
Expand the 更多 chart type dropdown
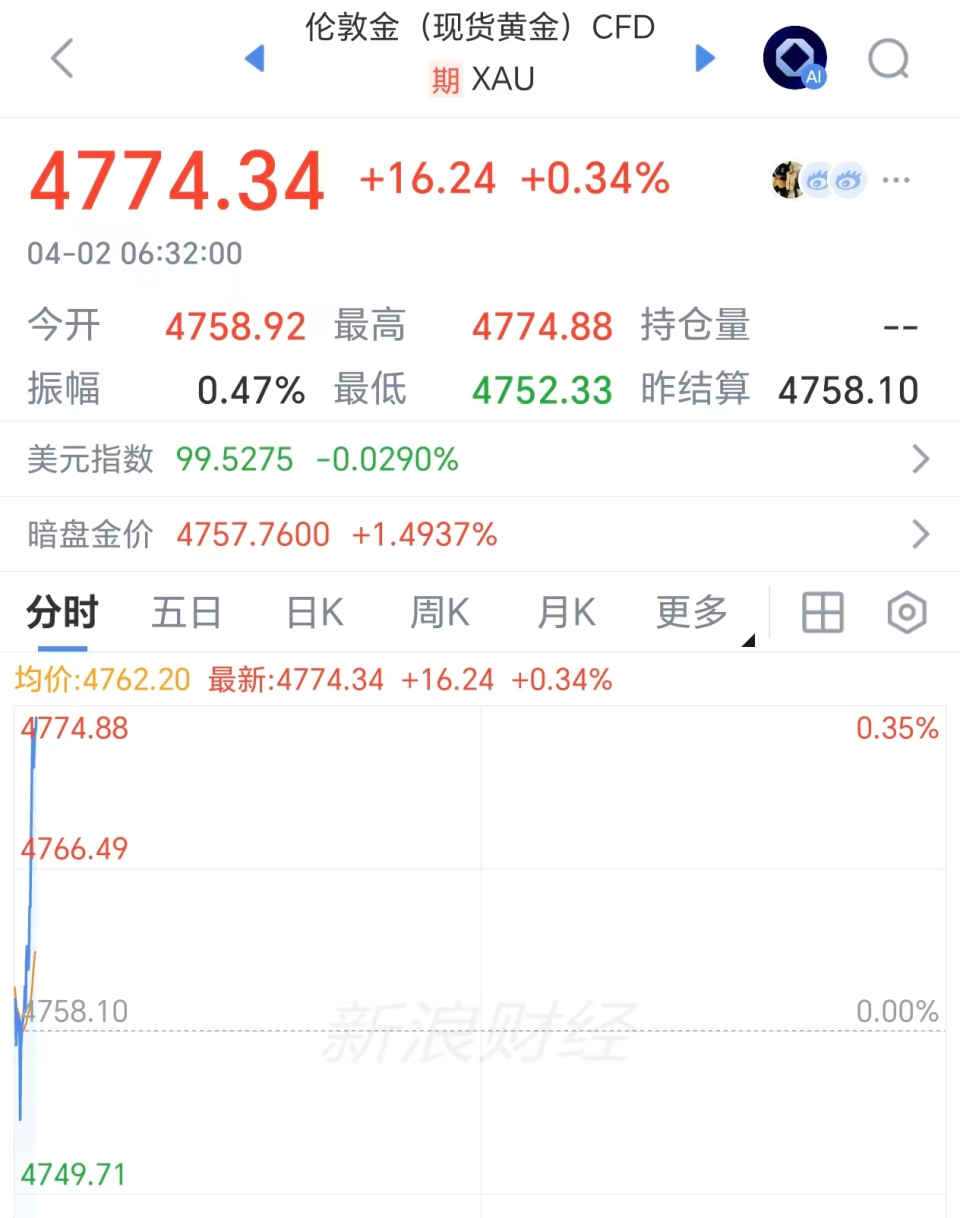(x=690, y=612)
